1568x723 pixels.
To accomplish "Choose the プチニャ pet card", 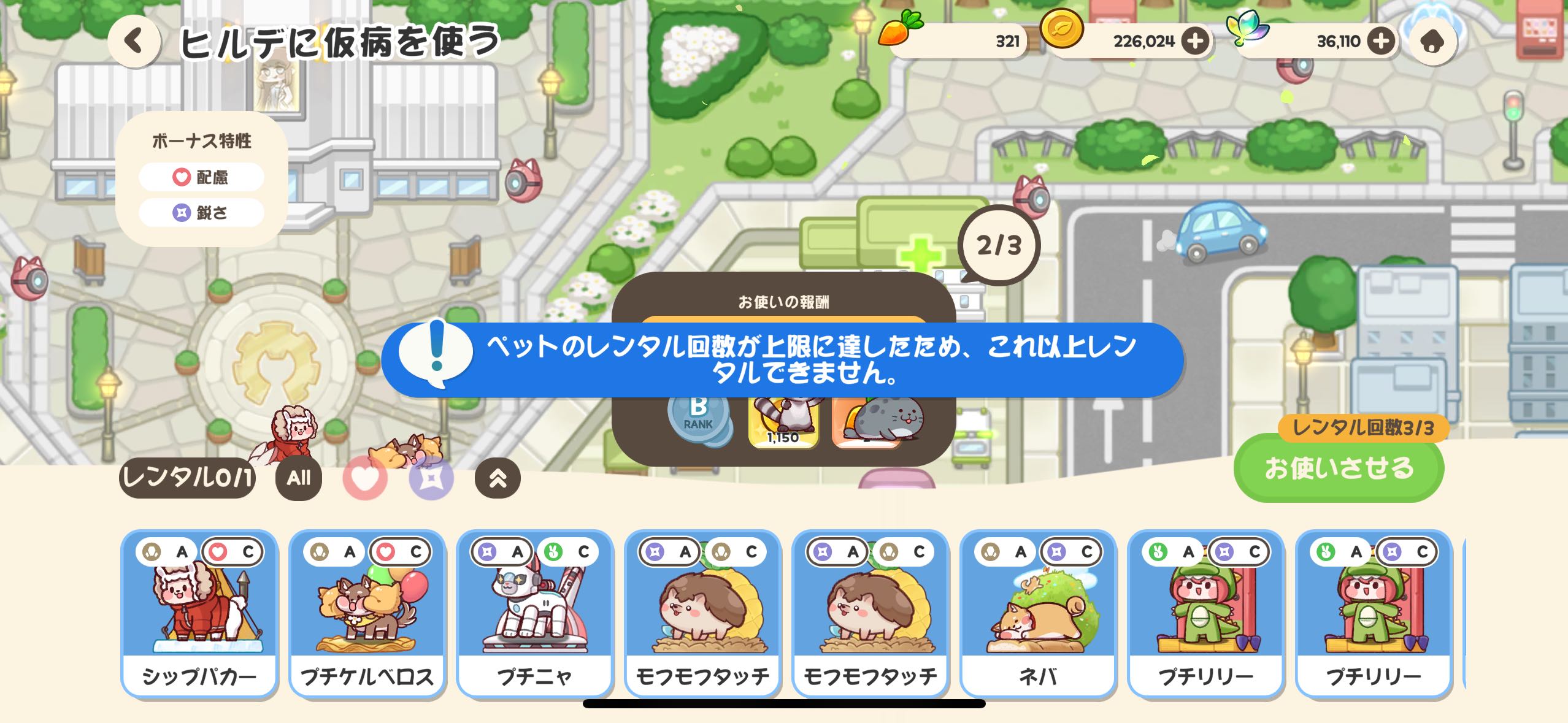I will [x=534, y=613].
